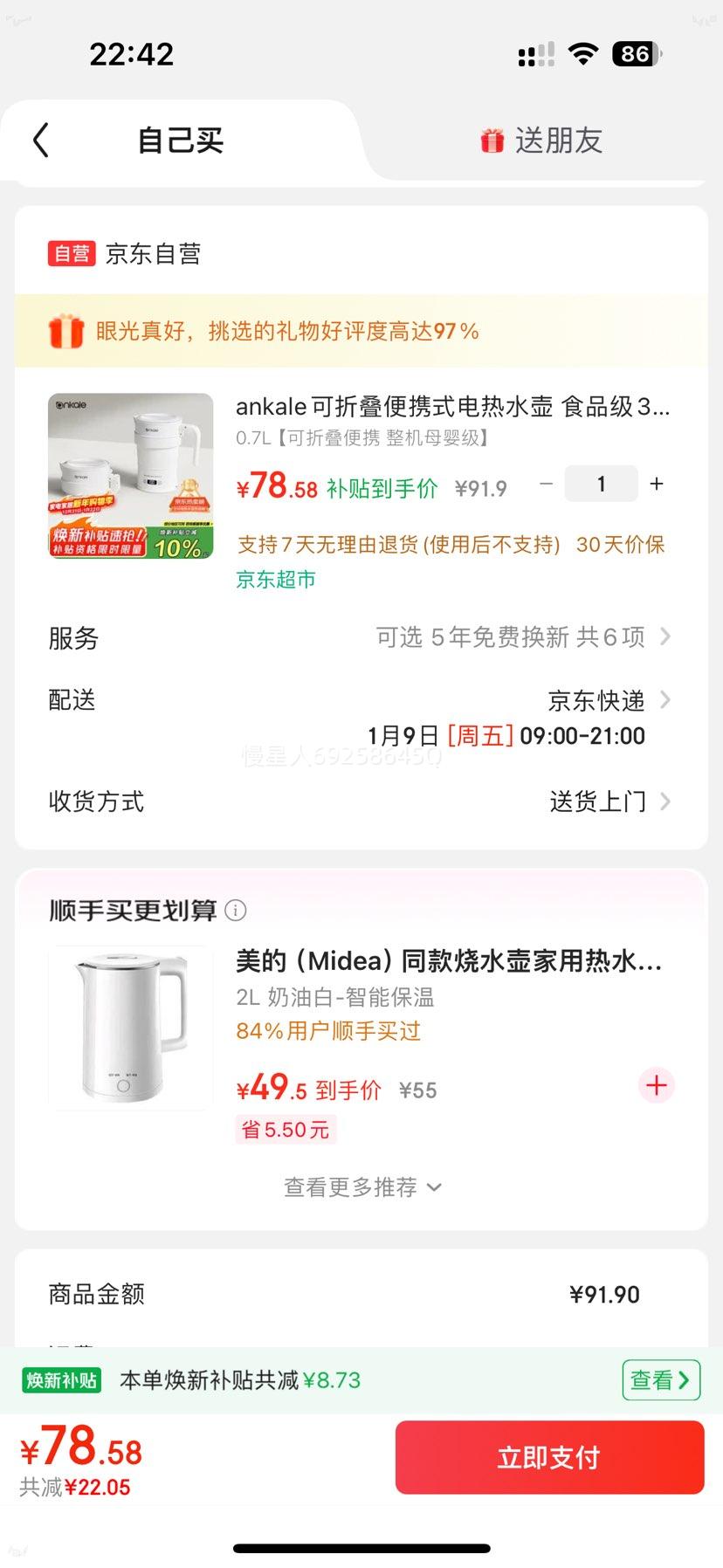Increase kettle quantity with the plus button
The width and height of the screenshot is (723, 1568).
[657, 484]
